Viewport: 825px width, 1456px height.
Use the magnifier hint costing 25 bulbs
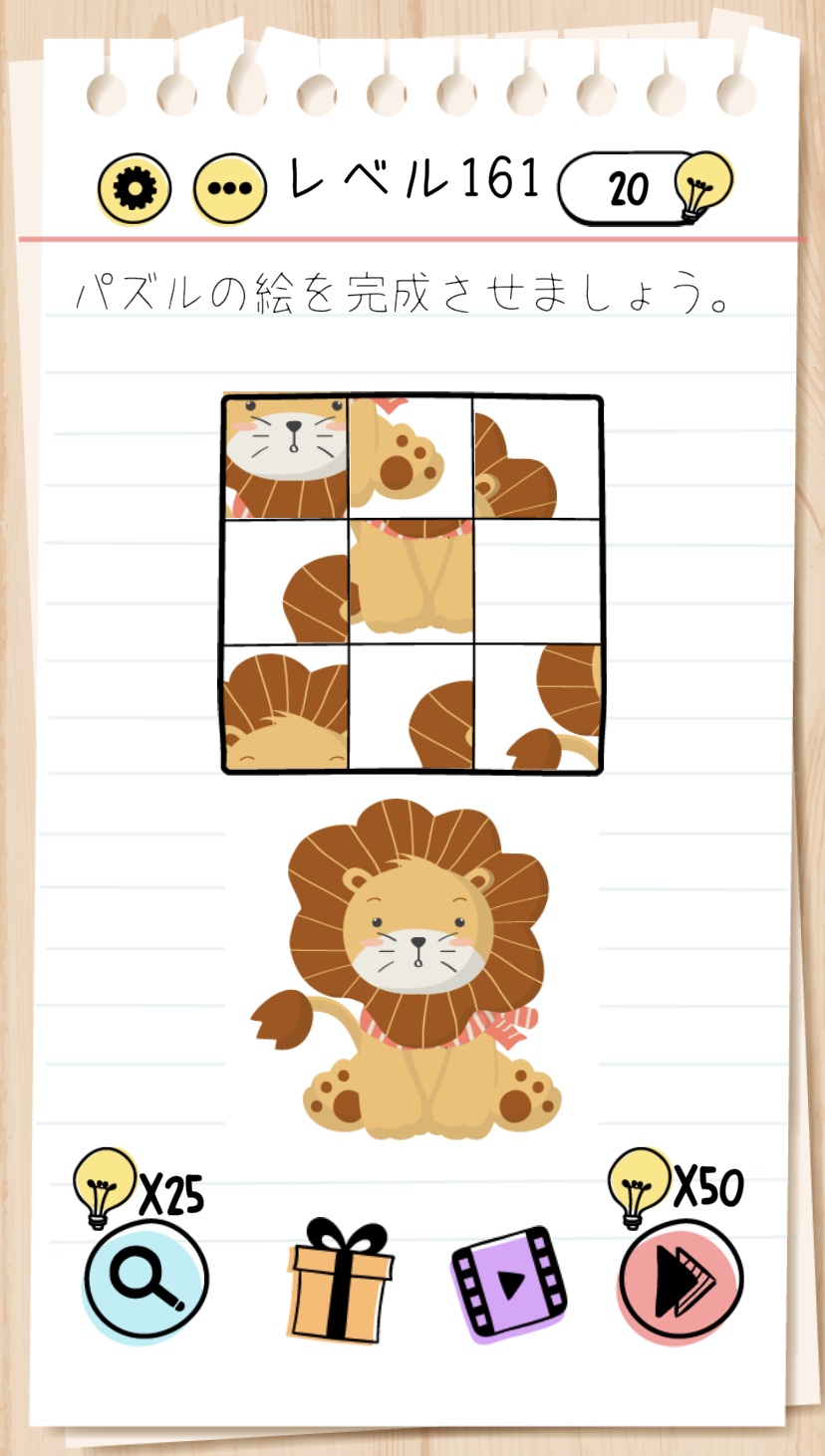(146, 1277)
